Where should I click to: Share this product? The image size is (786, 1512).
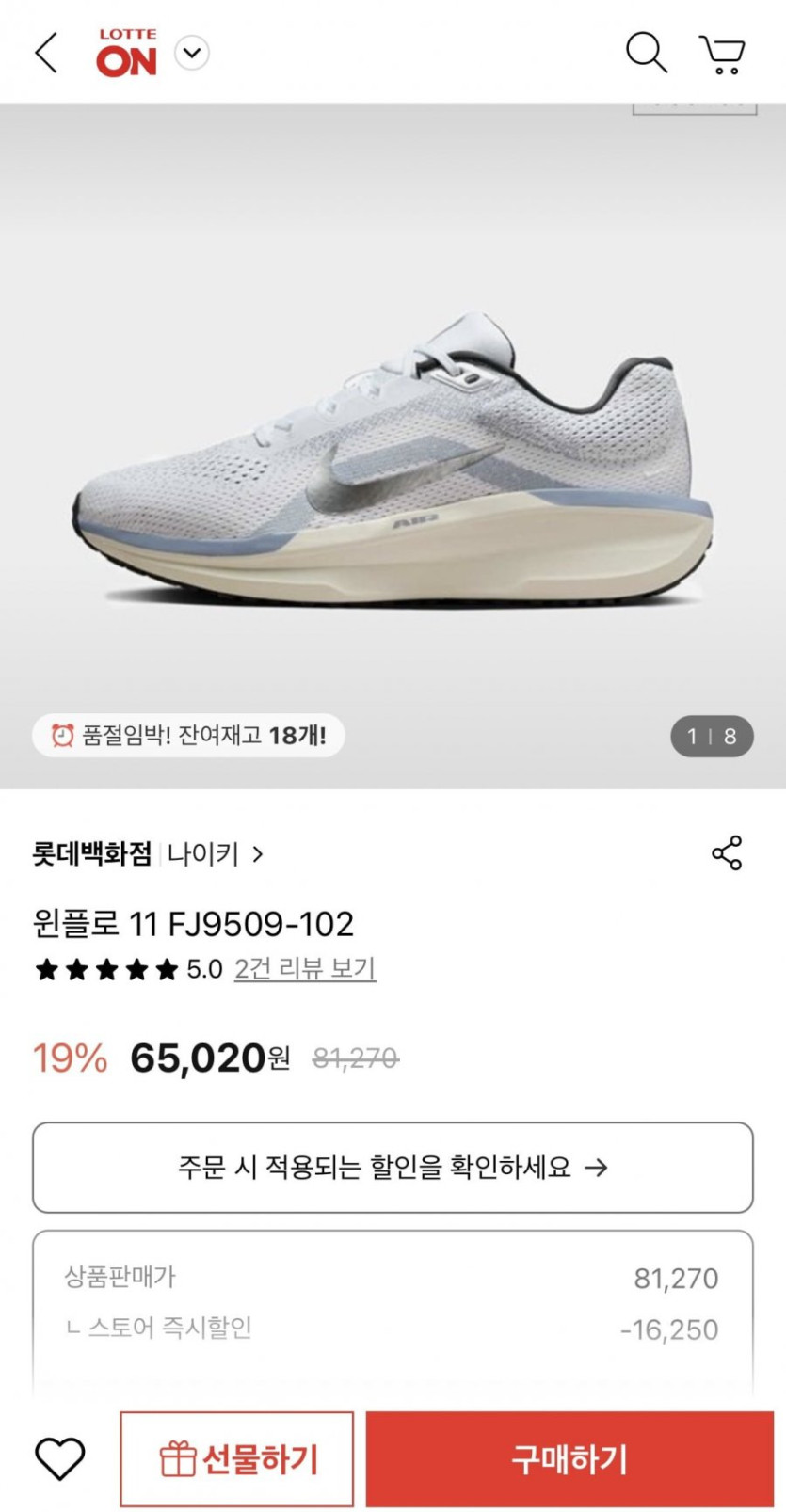point(727,853)
